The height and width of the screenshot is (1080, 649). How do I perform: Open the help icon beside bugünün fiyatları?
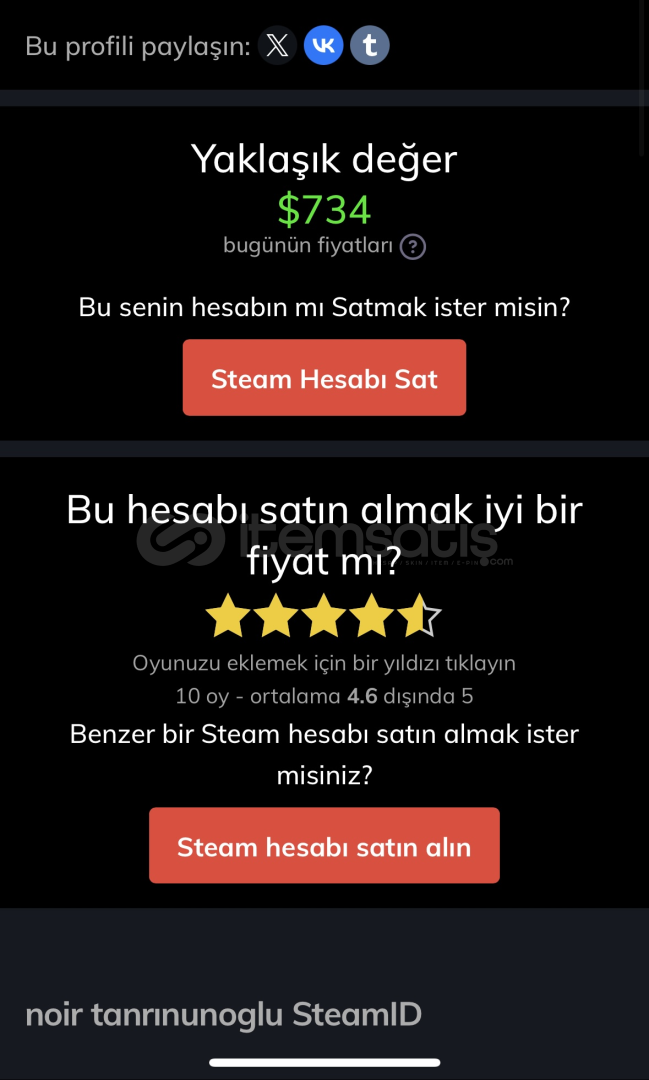(x=413, y=246)
